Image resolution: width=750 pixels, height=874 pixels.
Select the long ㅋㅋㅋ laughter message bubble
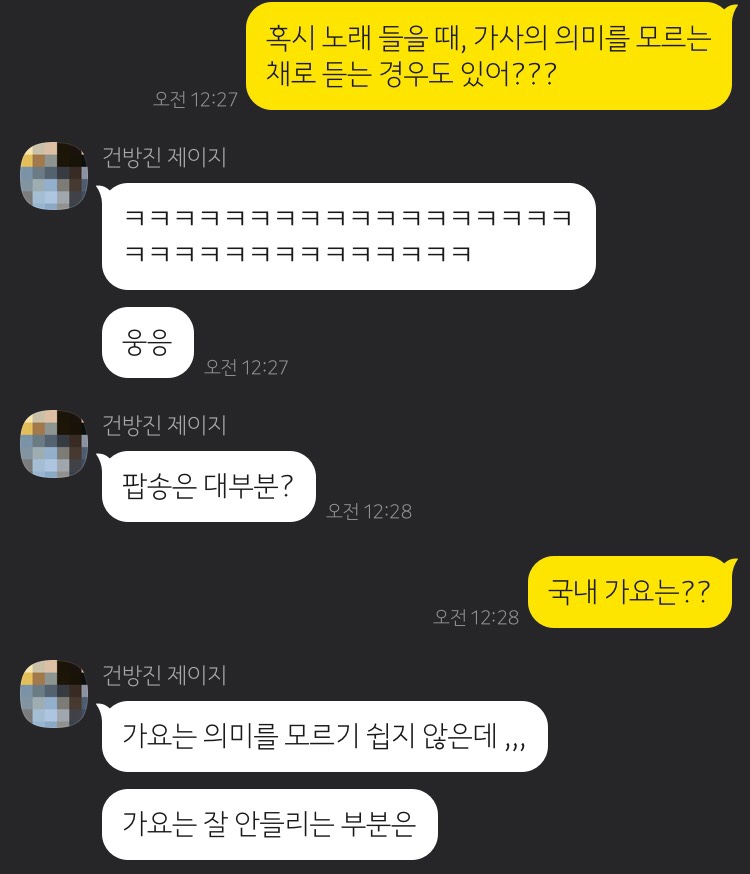(x=348, y=236)
